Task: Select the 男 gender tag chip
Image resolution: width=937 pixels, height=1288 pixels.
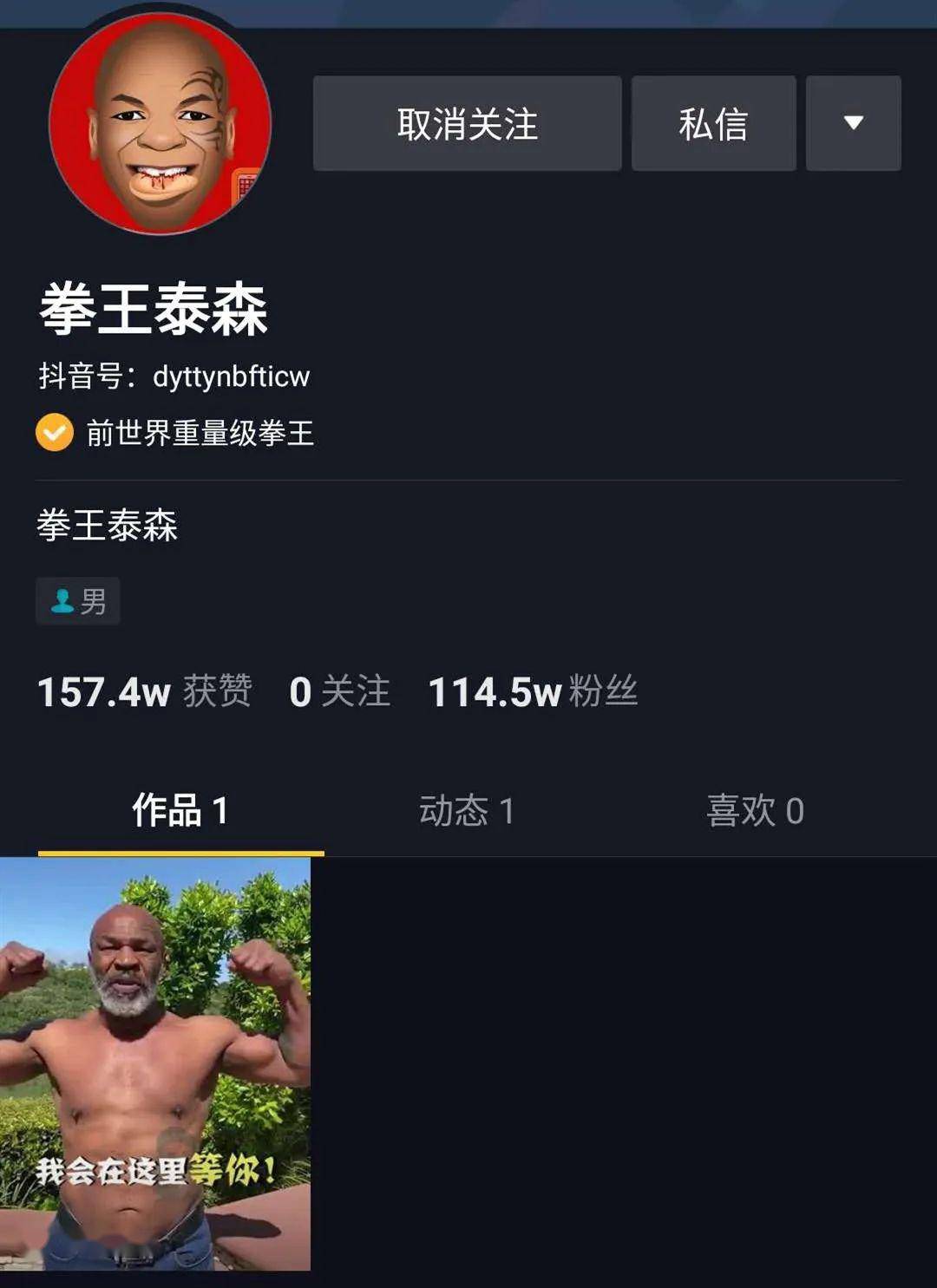Action: point(78,599)
